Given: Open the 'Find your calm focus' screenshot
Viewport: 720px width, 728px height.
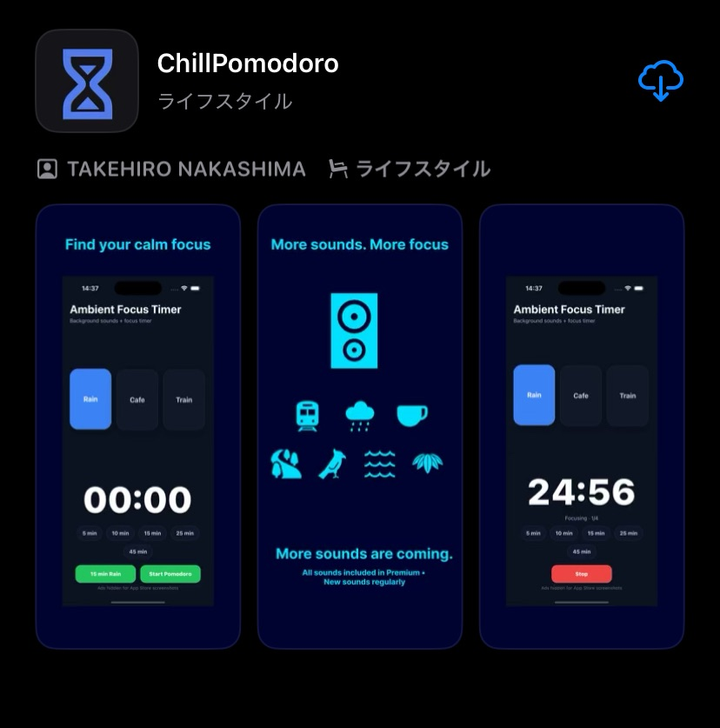Looking at the screenshot, I should coord(138,426).
